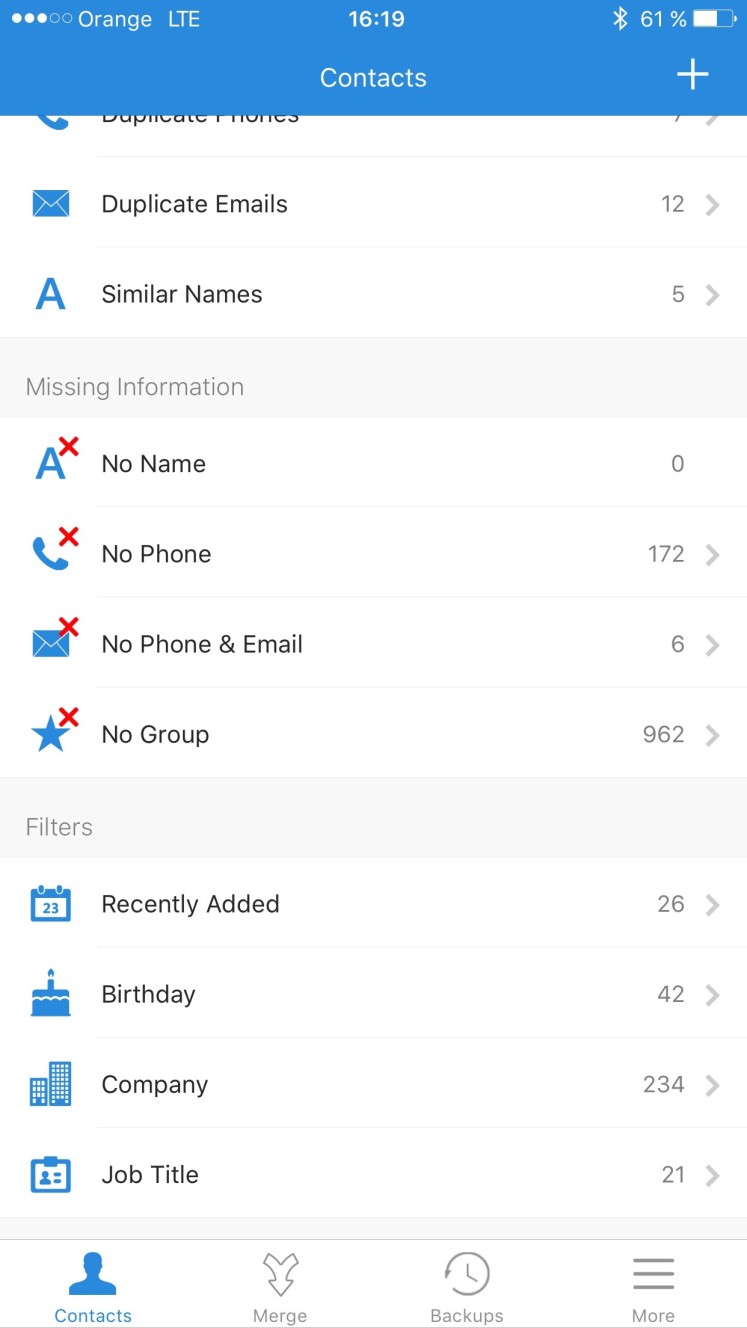Open the No Phone & Email list
Viewport: 747px width, 1328px height.
[373, 644]
